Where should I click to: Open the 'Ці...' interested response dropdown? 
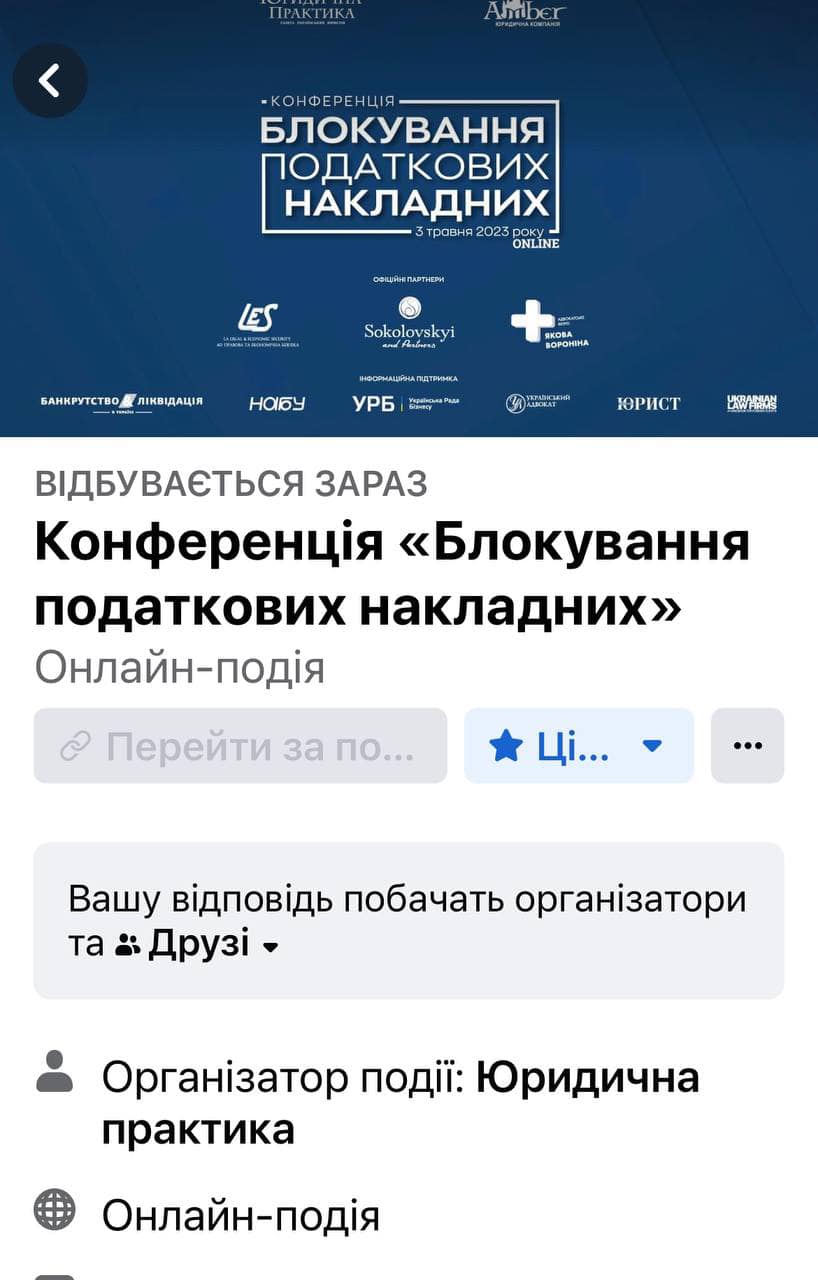578,746
